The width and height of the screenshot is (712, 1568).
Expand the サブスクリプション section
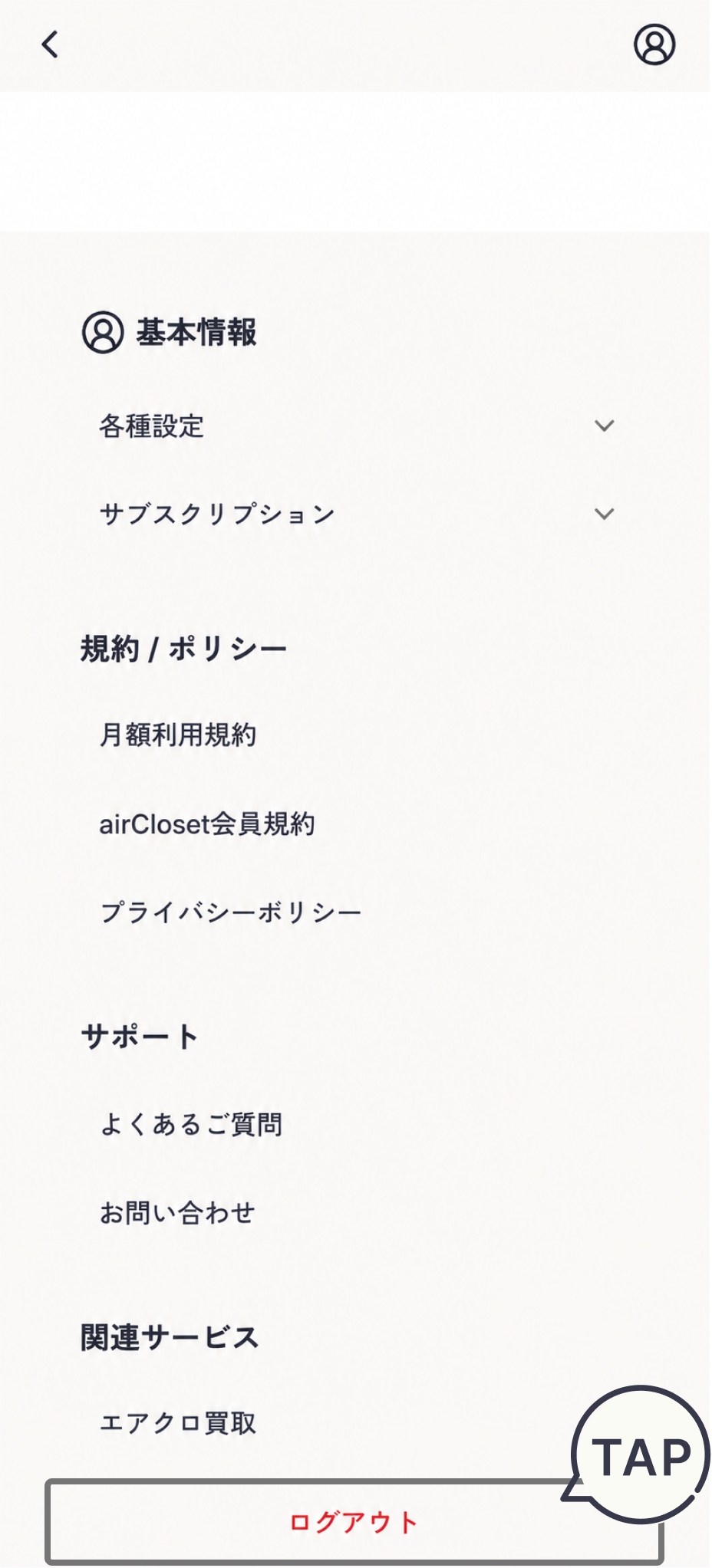coord(358,514)
